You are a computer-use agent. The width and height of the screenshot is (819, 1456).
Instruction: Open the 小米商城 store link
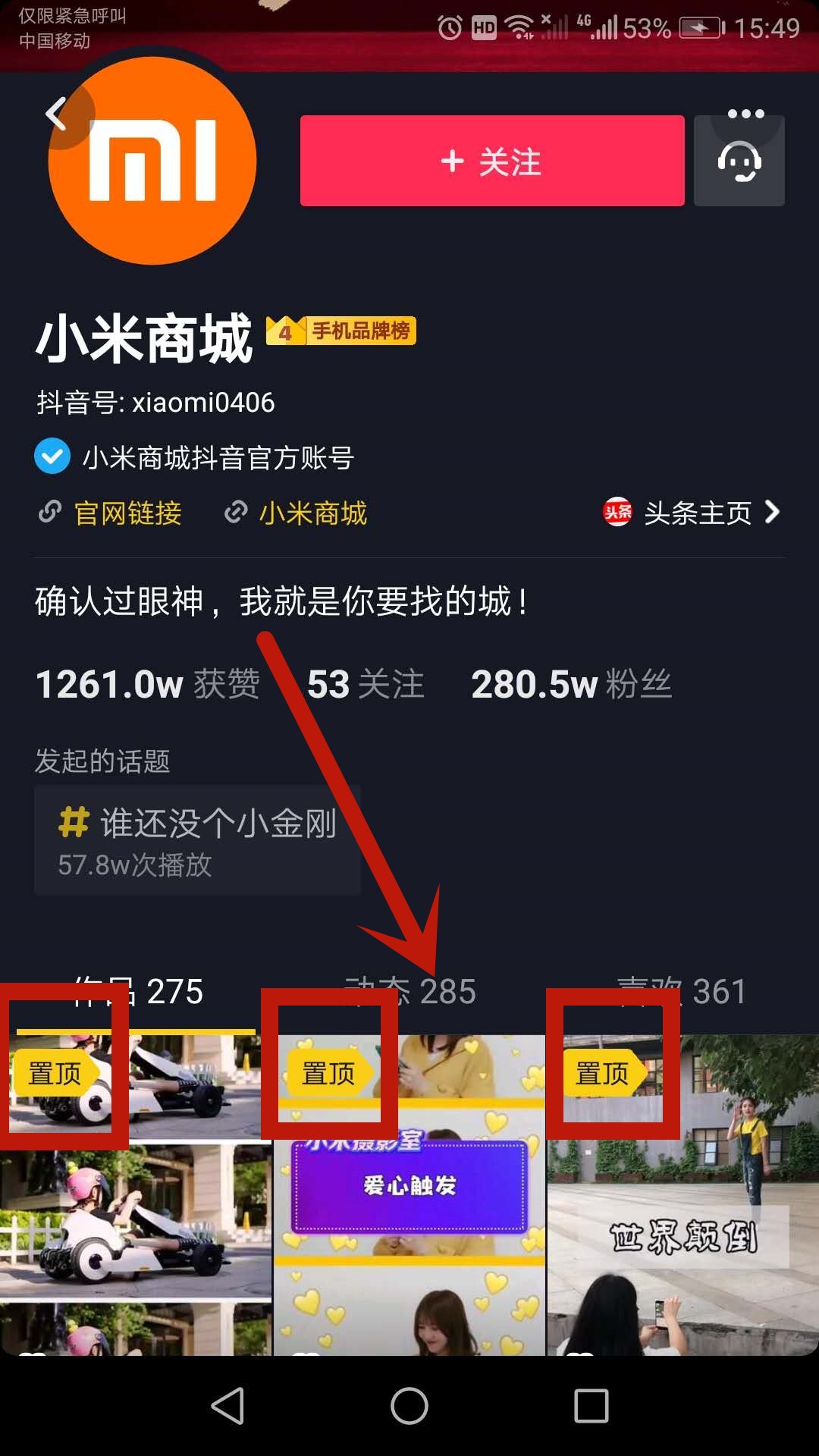297,513
